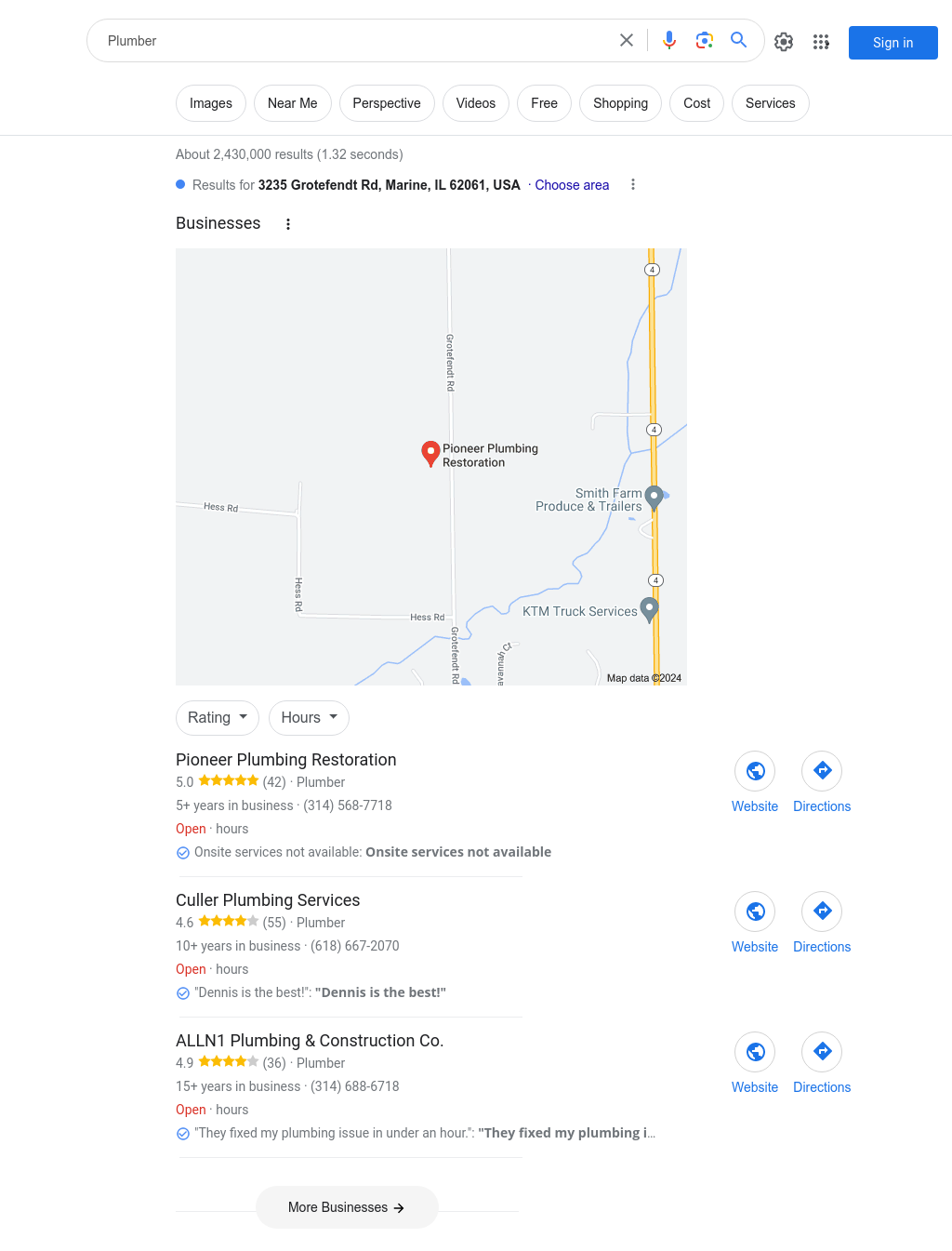Screen dimensions: 952x1251
Task: Open the Pioneer Plumbing Restoration listing
Action: click(x=286, y=760)
